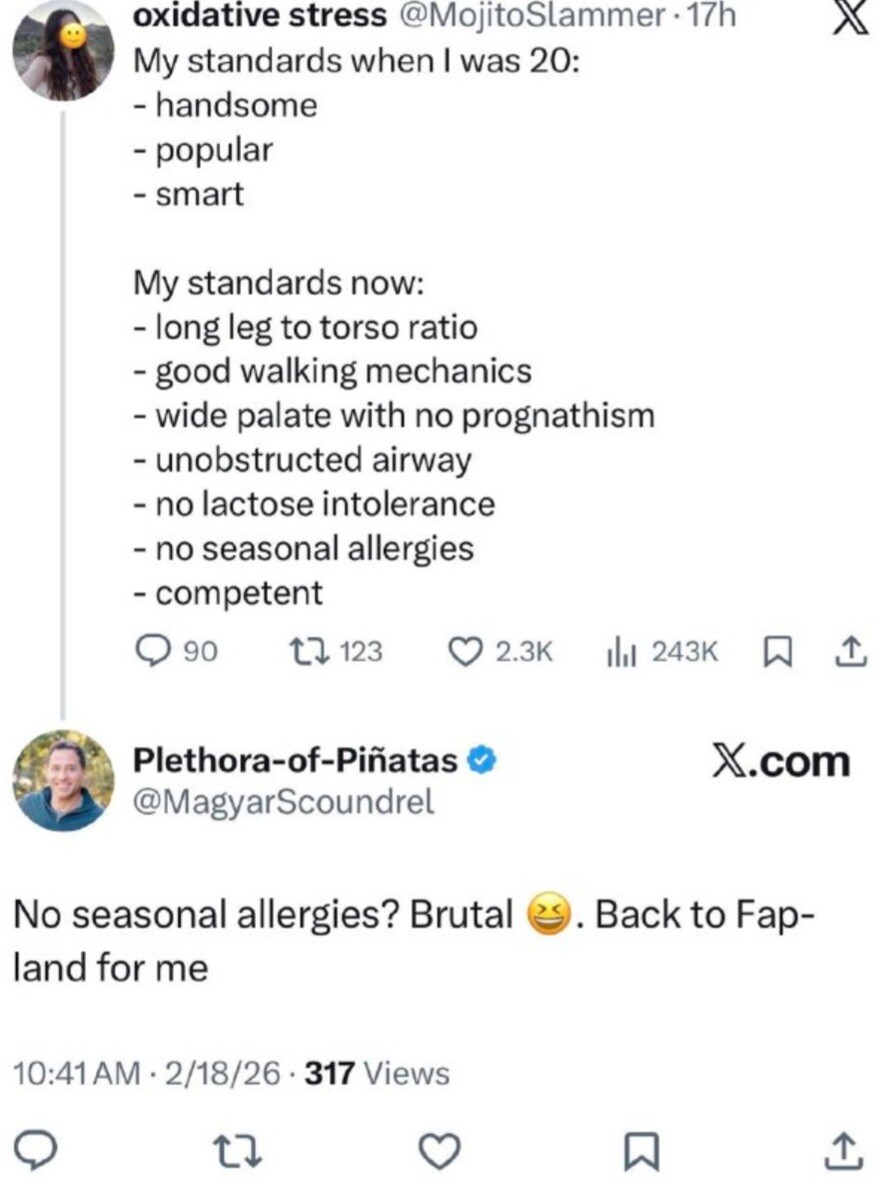The height and width of the screenshot is (1181, 889).
Task: Share oxidative stress's standards post
Action: pyautogui.click(x=848, y=652)
